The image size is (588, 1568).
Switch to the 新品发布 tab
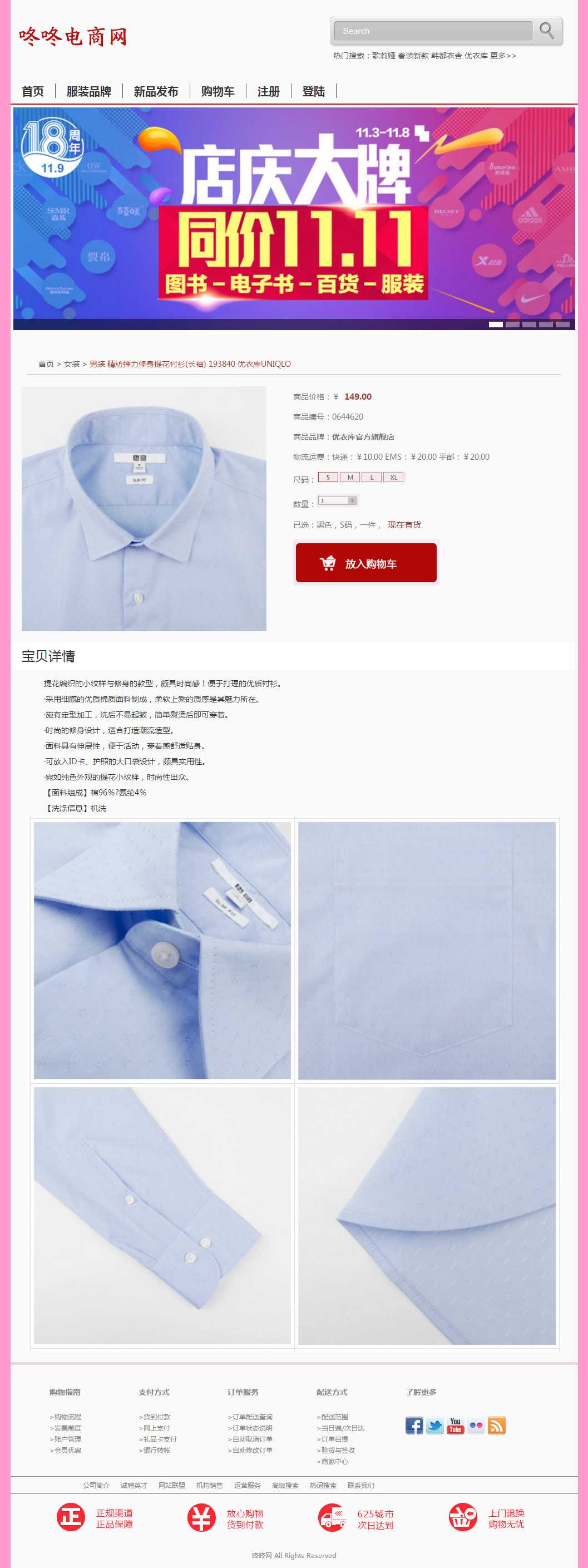tap(156, 91)
